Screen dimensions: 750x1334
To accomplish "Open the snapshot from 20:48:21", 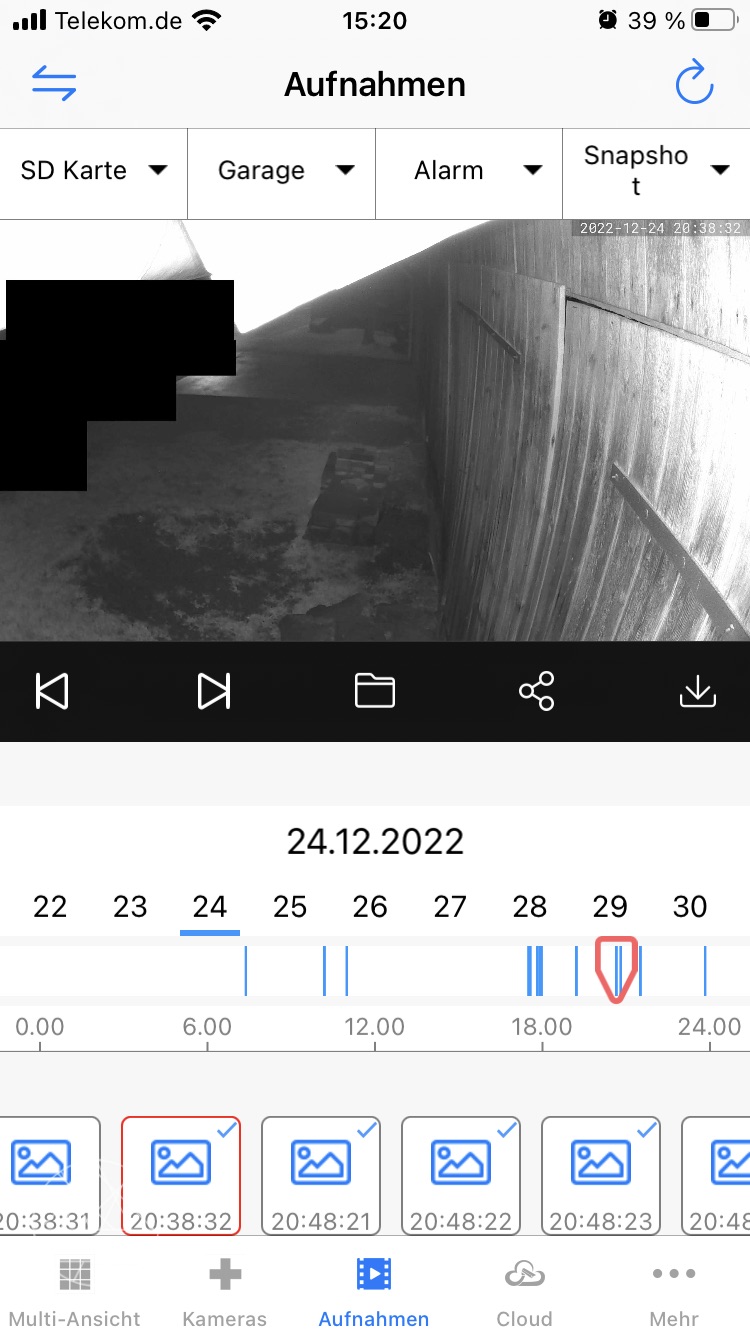I will click(x=321, y=1176).
